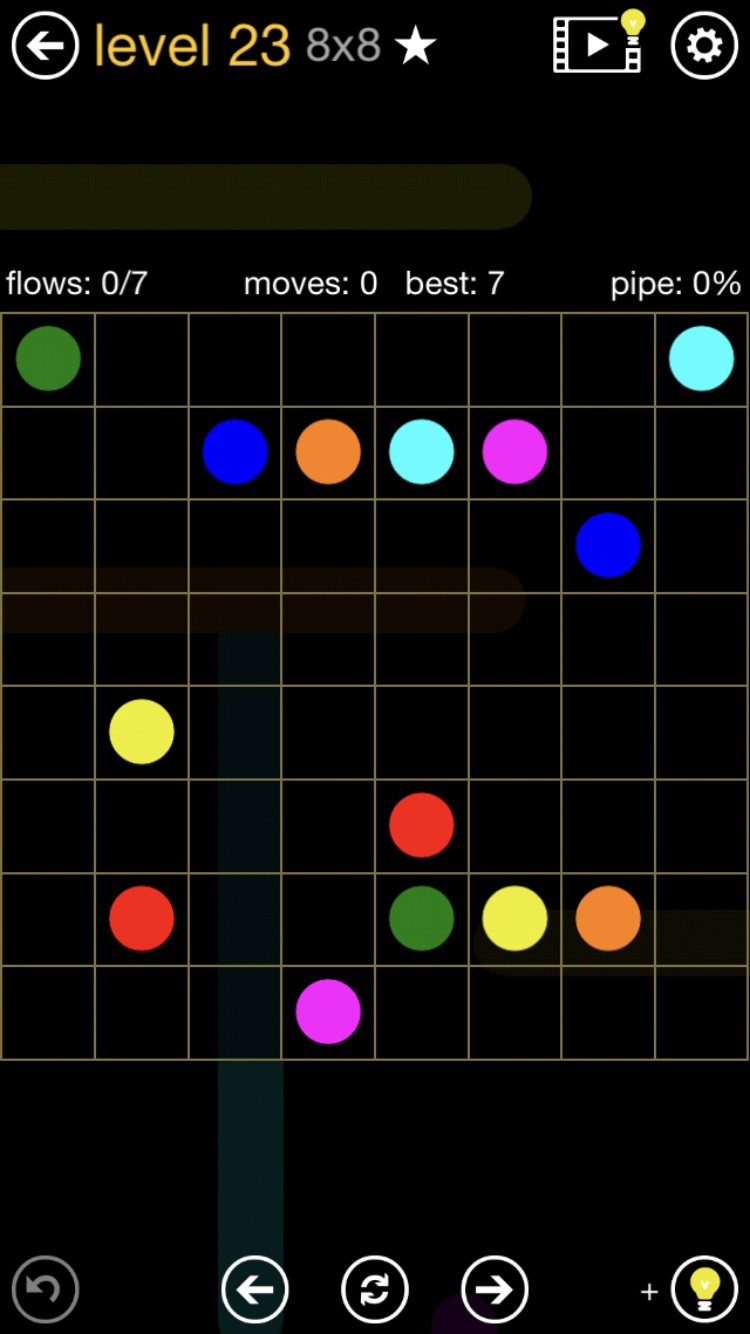
Task: Tap the green dot in the top-left cell
Action: [48, 358]
